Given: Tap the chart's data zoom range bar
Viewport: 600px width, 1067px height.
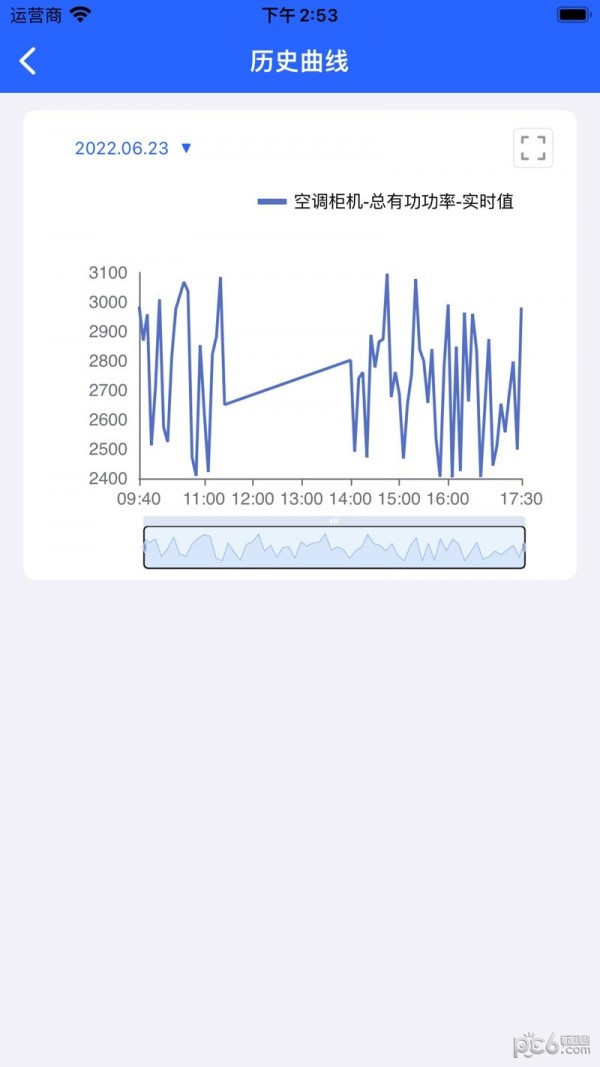Looking at the screenshot, I should pos(334,547).
